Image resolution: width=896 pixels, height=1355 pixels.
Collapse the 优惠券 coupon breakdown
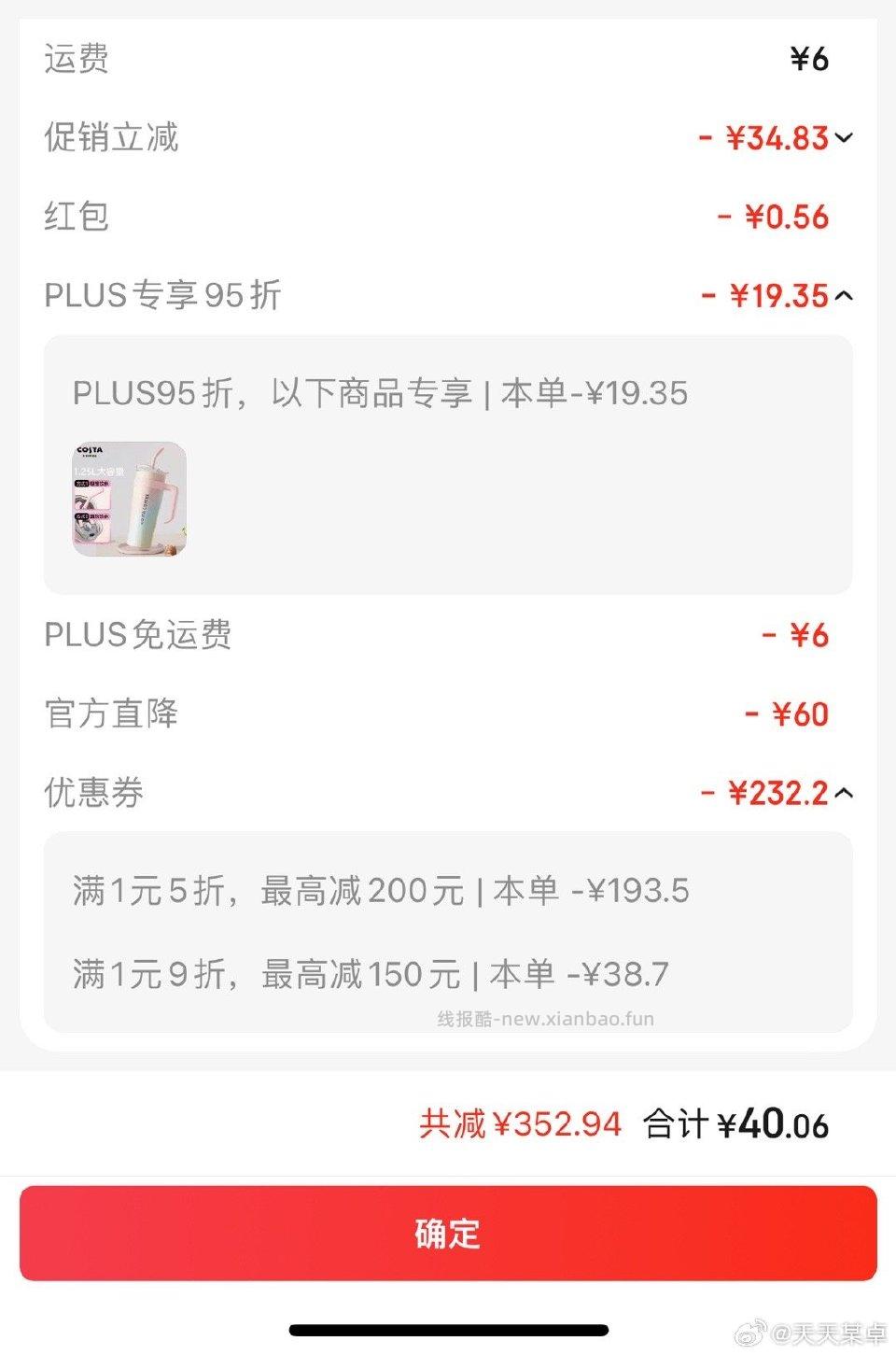coord(845,793)
